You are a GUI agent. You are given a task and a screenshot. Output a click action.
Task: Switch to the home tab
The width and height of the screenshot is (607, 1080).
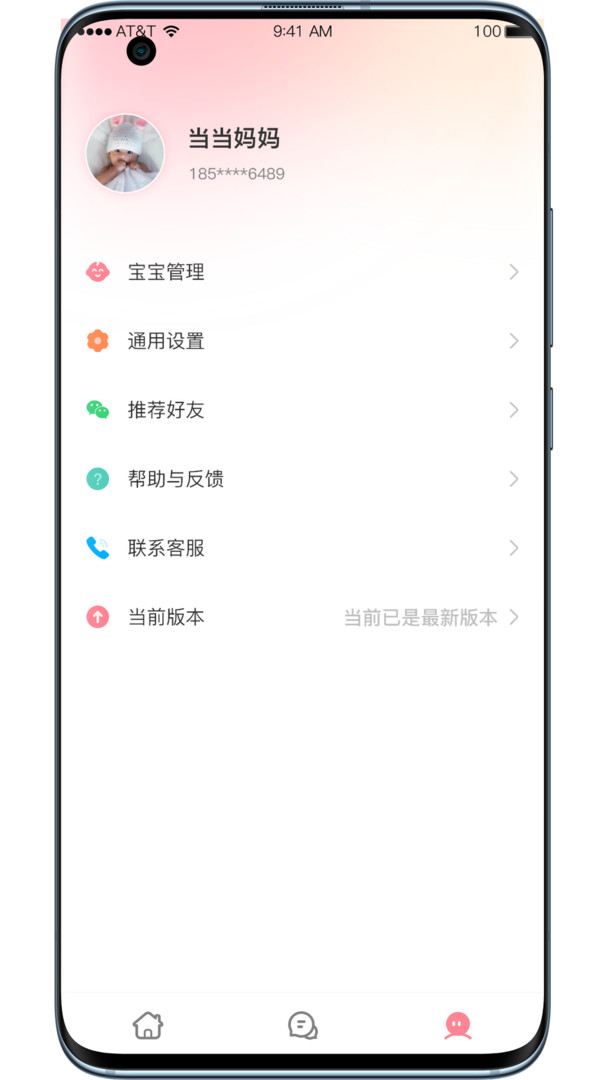pyautogui.click(x=148, y=1025)
